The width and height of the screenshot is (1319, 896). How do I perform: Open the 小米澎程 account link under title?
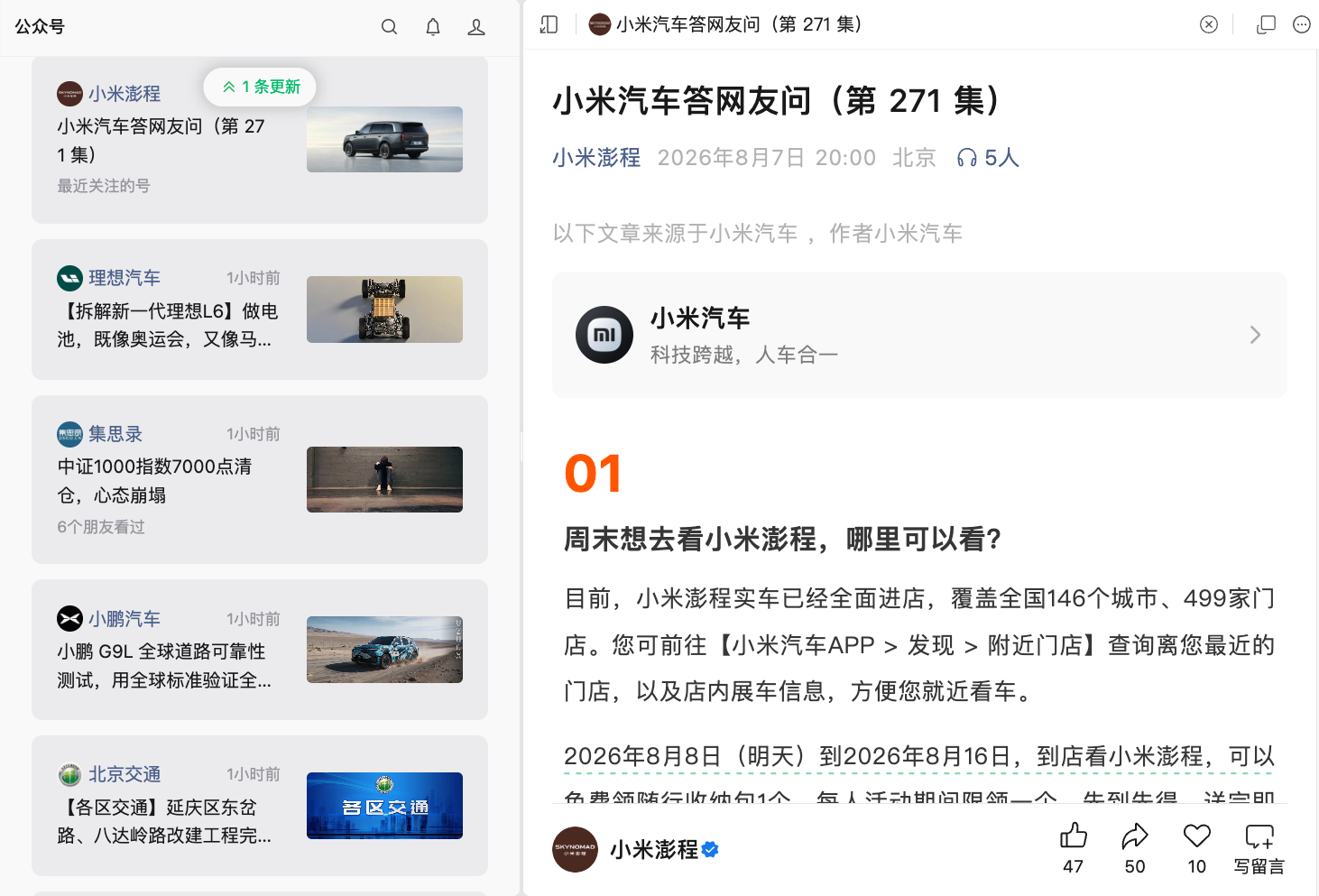pyautogui.click(x=596, y=158)
